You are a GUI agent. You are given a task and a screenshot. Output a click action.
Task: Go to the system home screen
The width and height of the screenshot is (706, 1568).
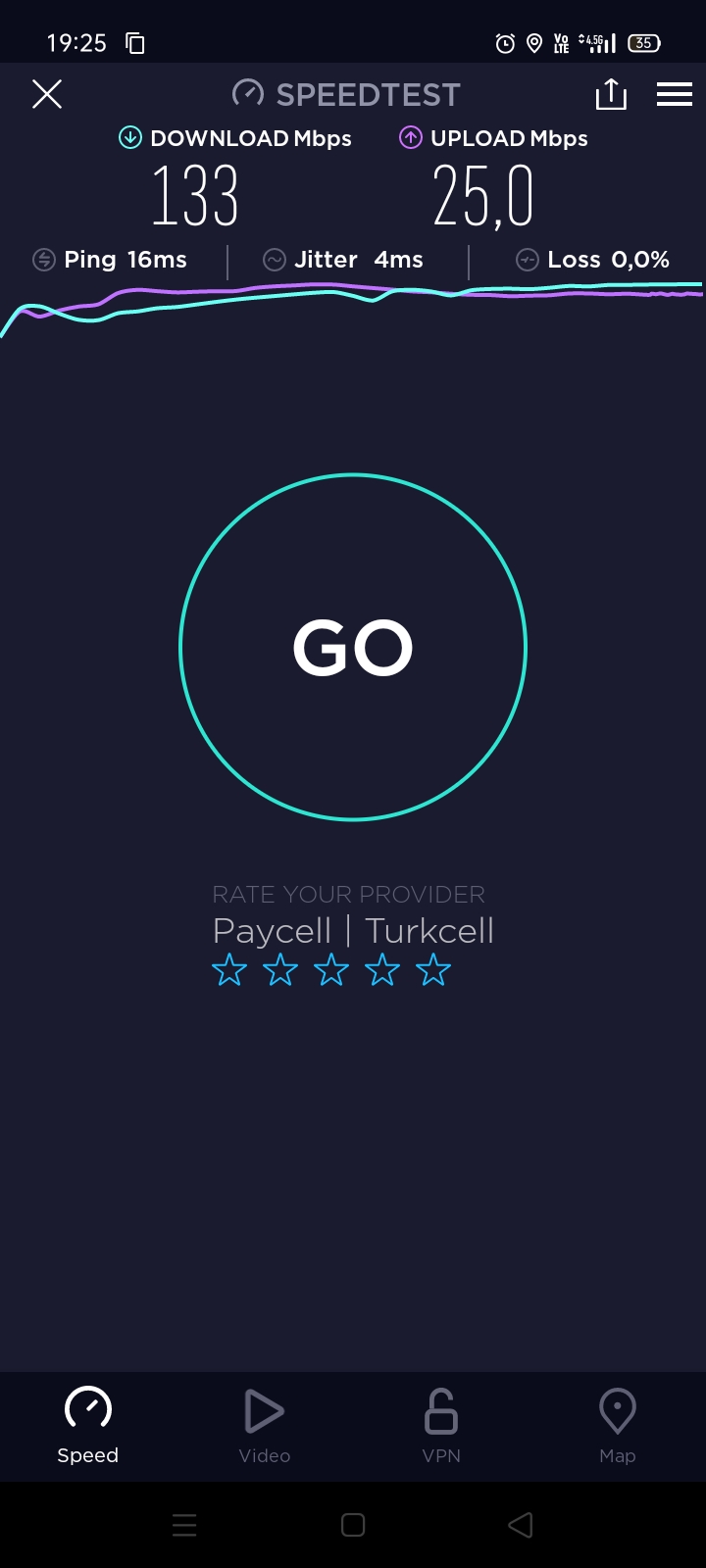(353, 1525)
